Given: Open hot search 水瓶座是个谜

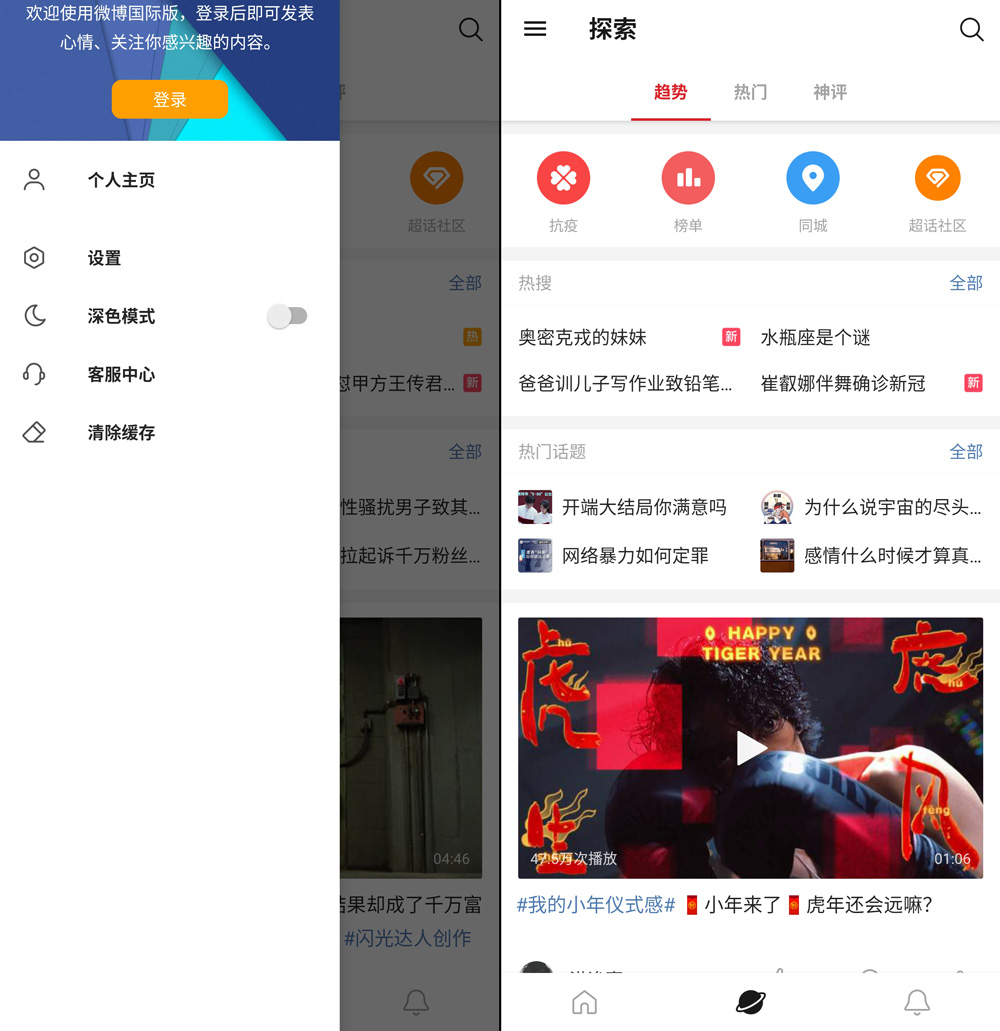Looking at the screenshot, I should tap(815, 338).
